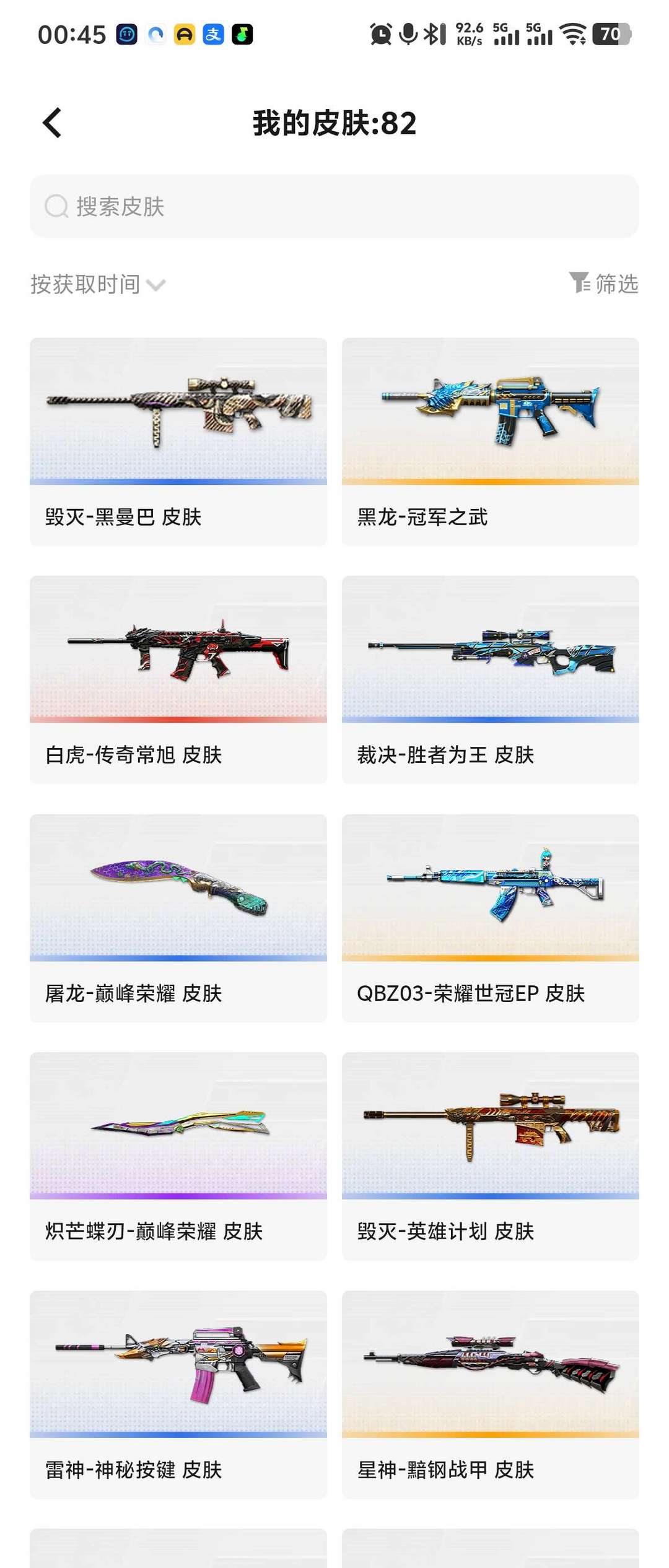View the QBZ03-荣耀世冠EP 皮肤 card
The image size is (669, 1568).
[490, 917]
